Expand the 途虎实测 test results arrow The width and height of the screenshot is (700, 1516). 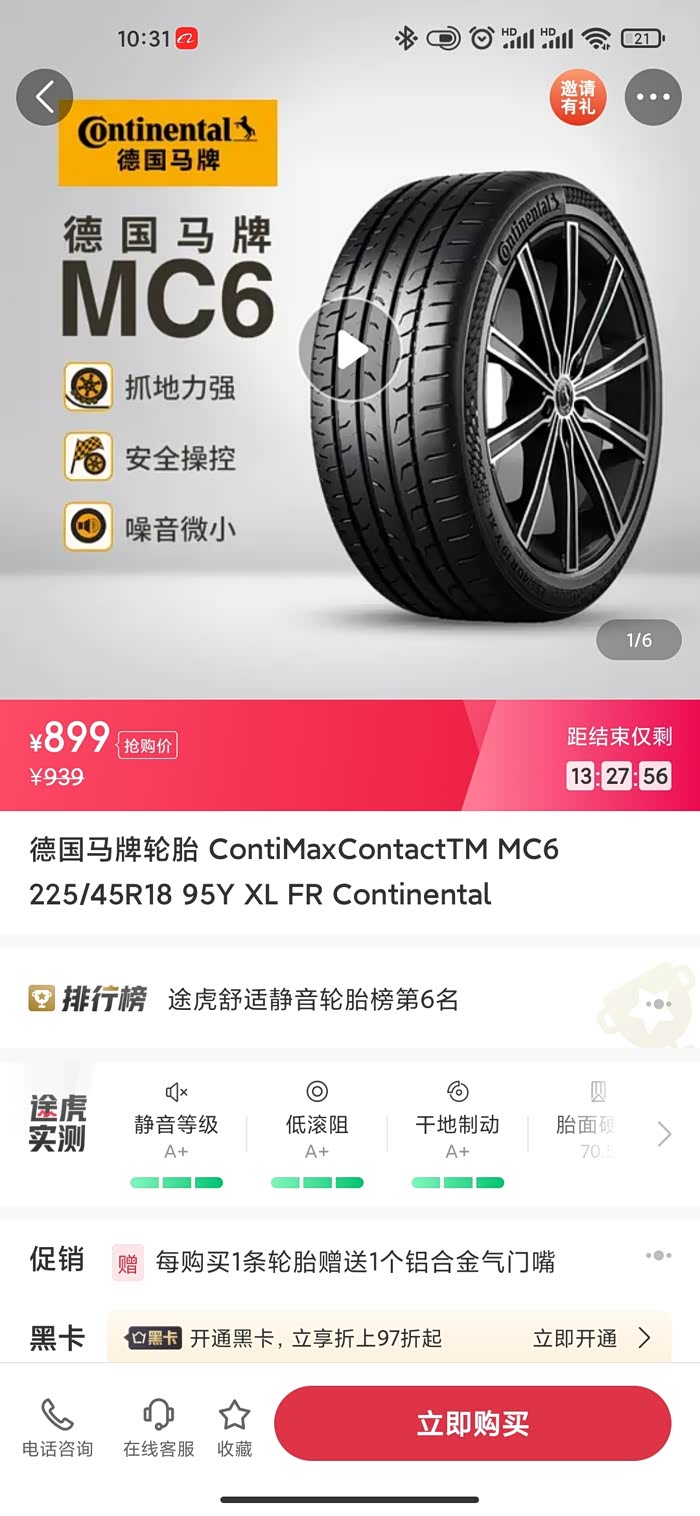[x=664, y=1134]
